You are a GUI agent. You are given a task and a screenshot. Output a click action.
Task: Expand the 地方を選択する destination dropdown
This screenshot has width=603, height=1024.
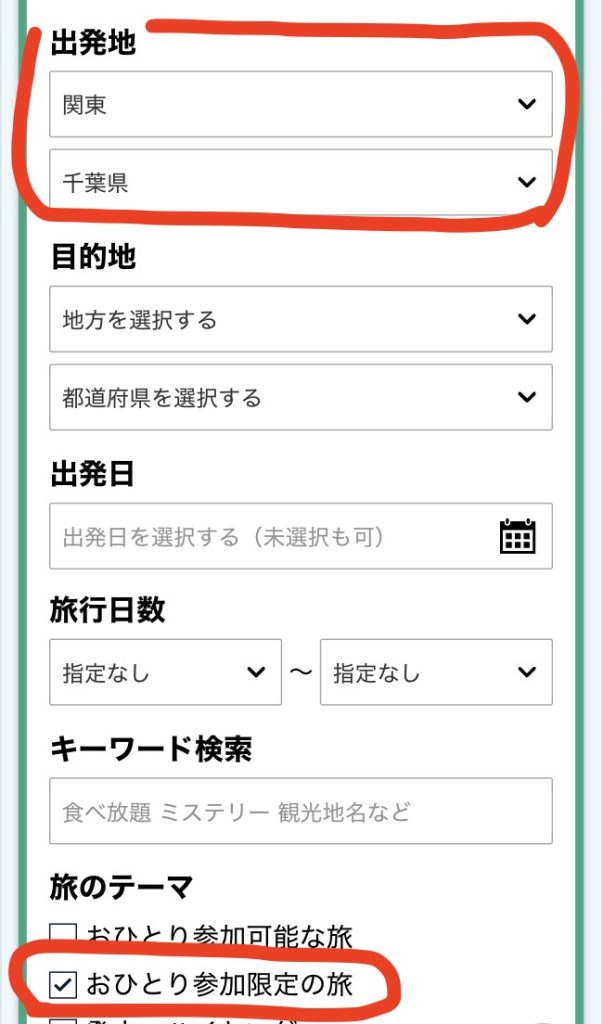(x=300, y=319)
